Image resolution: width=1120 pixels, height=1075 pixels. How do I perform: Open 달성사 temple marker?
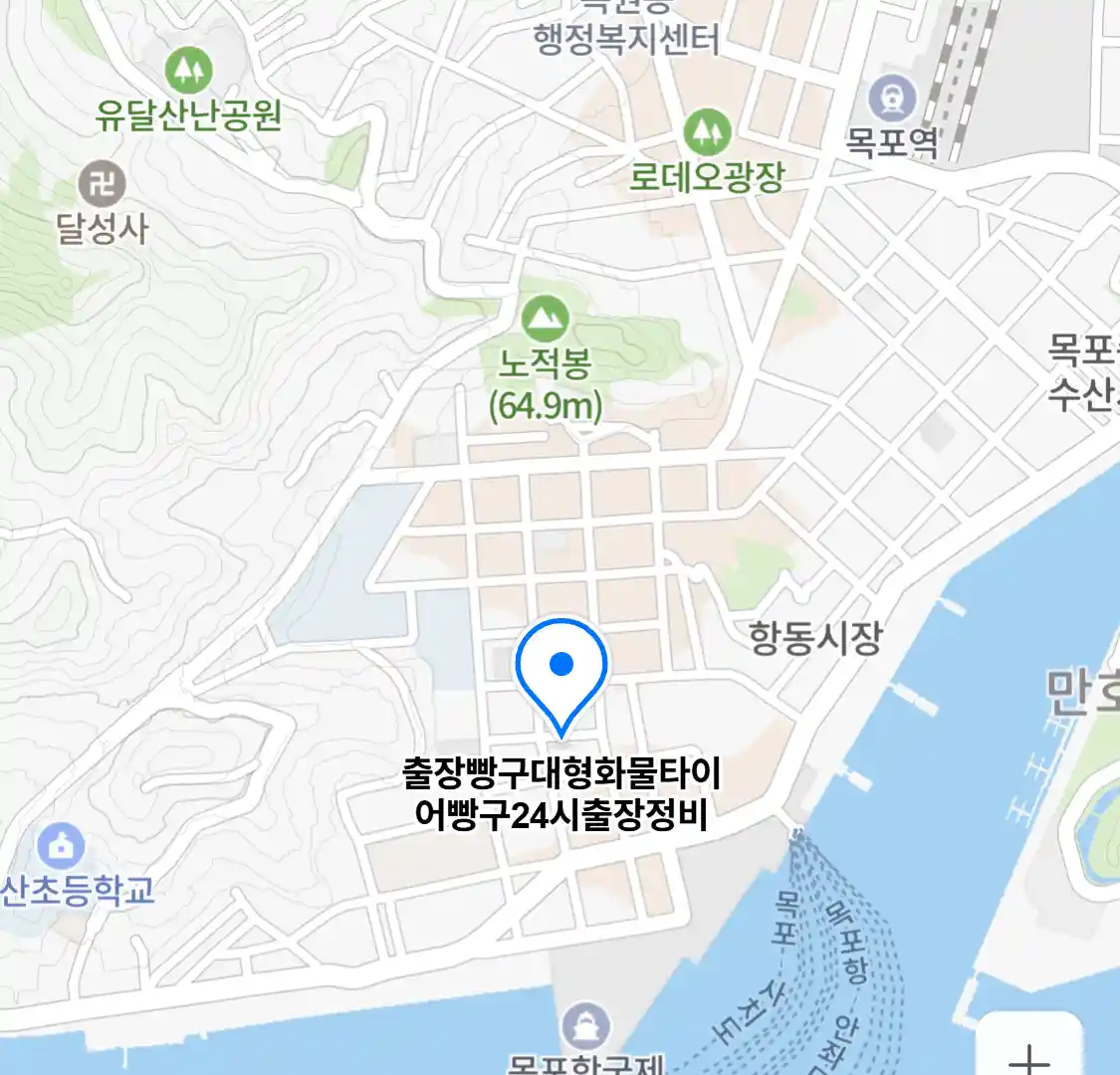(x=102, y=183)
